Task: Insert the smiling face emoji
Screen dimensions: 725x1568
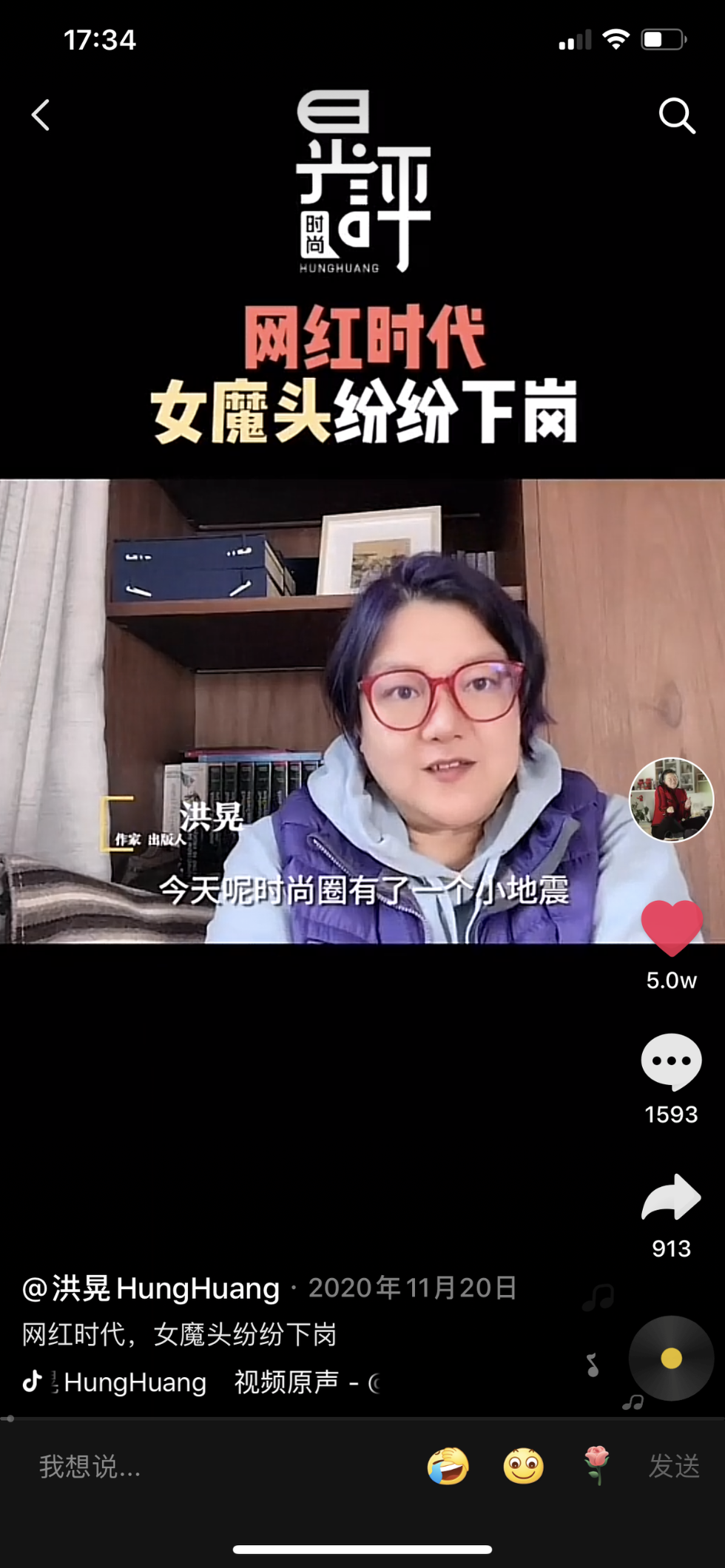Action: [x=524, y=1466]
